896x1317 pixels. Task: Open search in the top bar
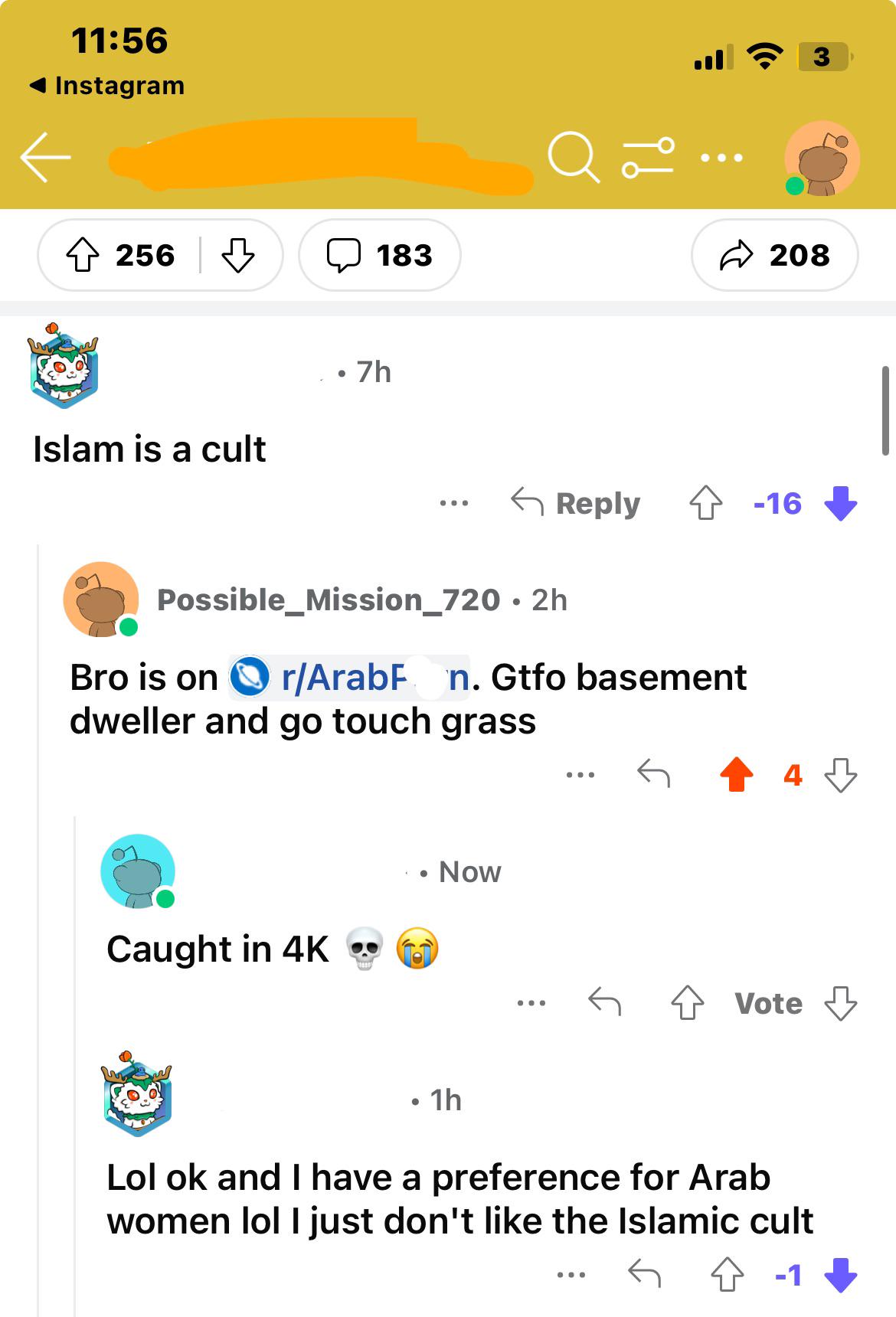click(x=573, y=157)
